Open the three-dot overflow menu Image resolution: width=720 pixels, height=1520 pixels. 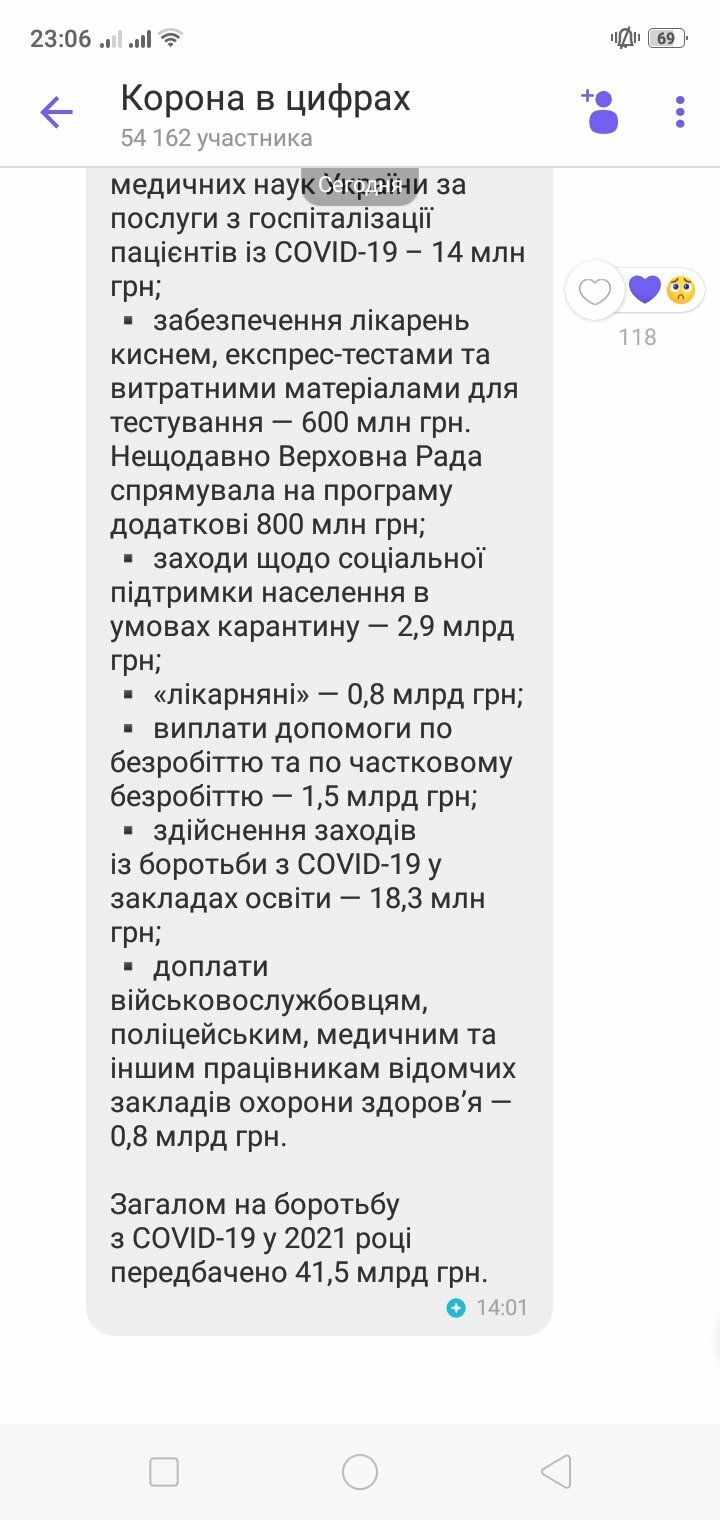click(680, 112)
